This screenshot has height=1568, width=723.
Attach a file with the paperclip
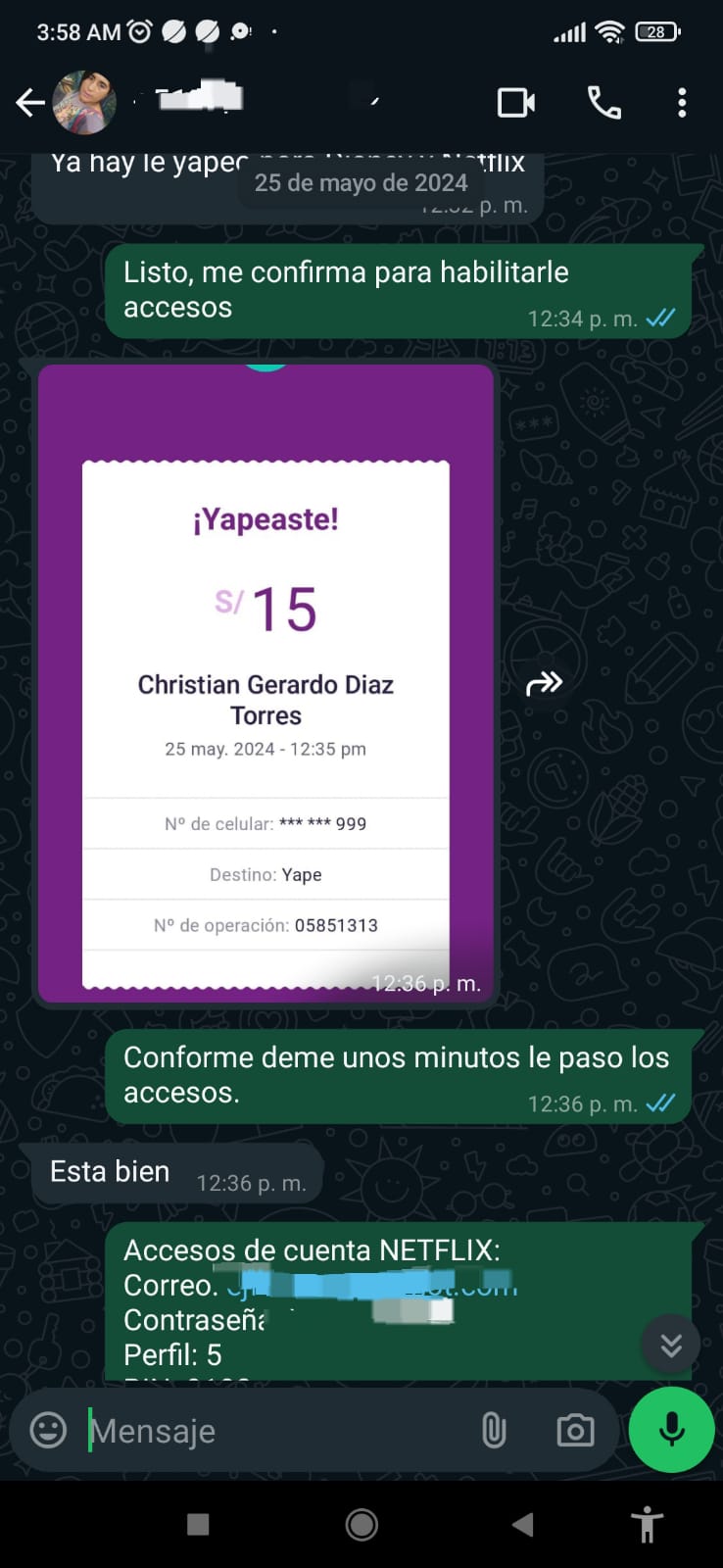(x=495, y=1431)
